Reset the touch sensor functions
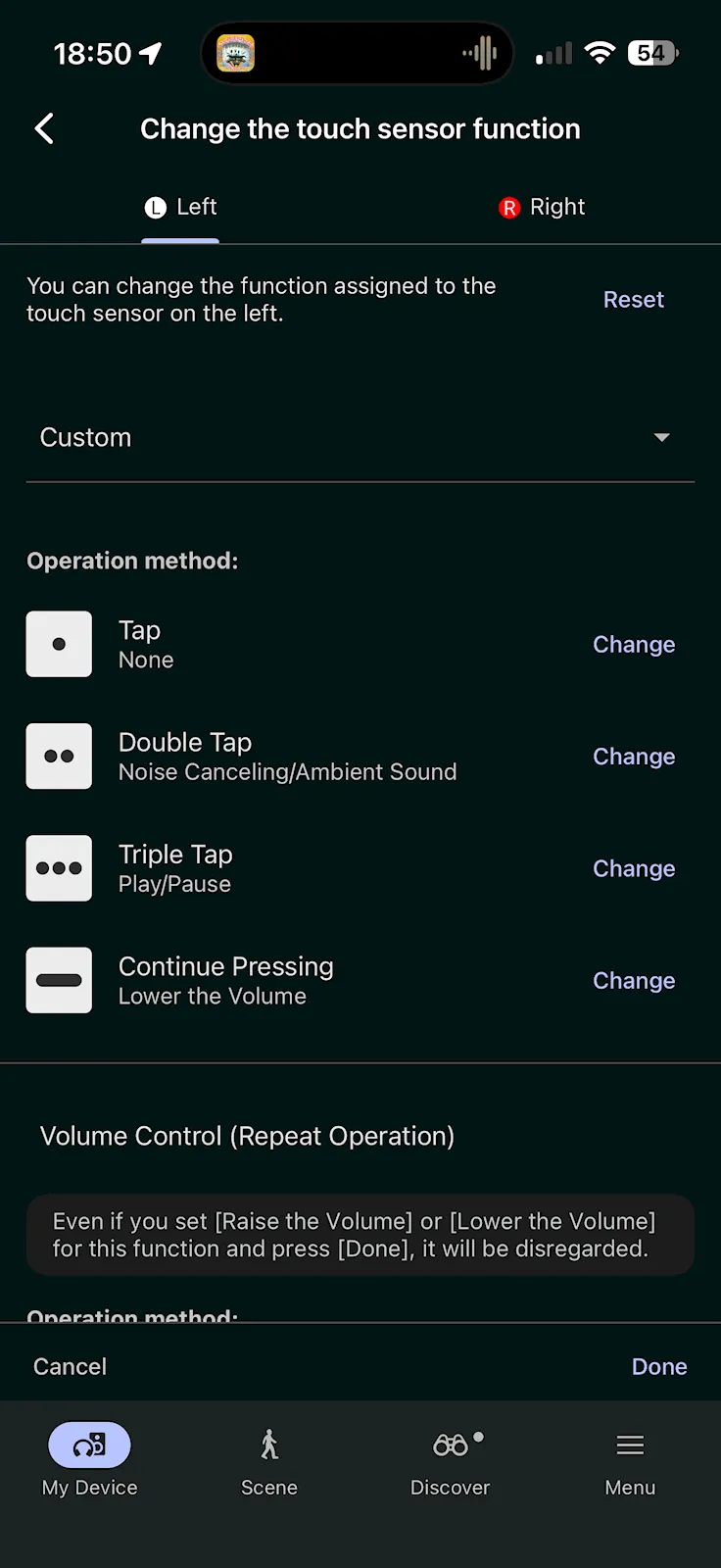Screen dimensions: 721x1568 click(x=633, y=300)
